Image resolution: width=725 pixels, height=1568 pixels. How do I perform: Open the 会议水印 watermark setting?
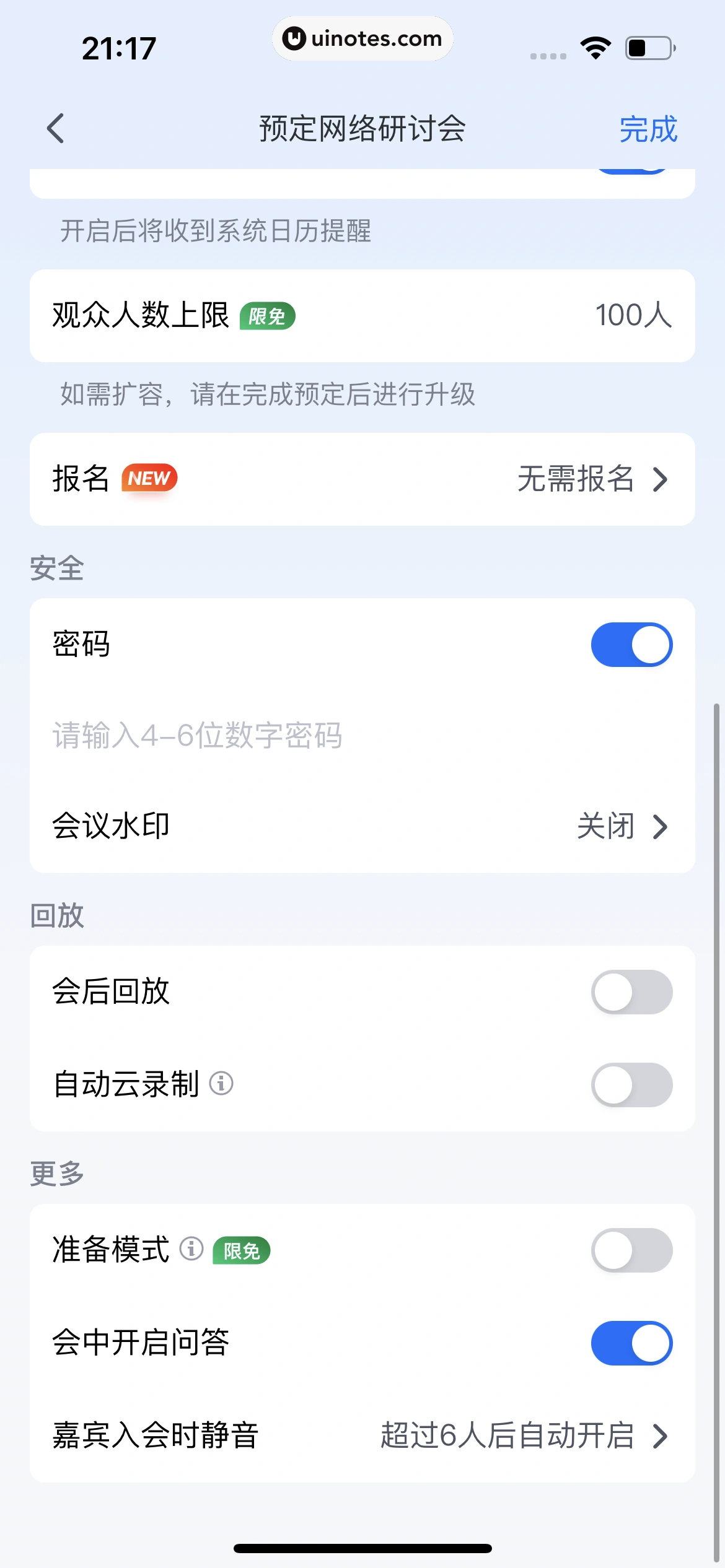362,826
